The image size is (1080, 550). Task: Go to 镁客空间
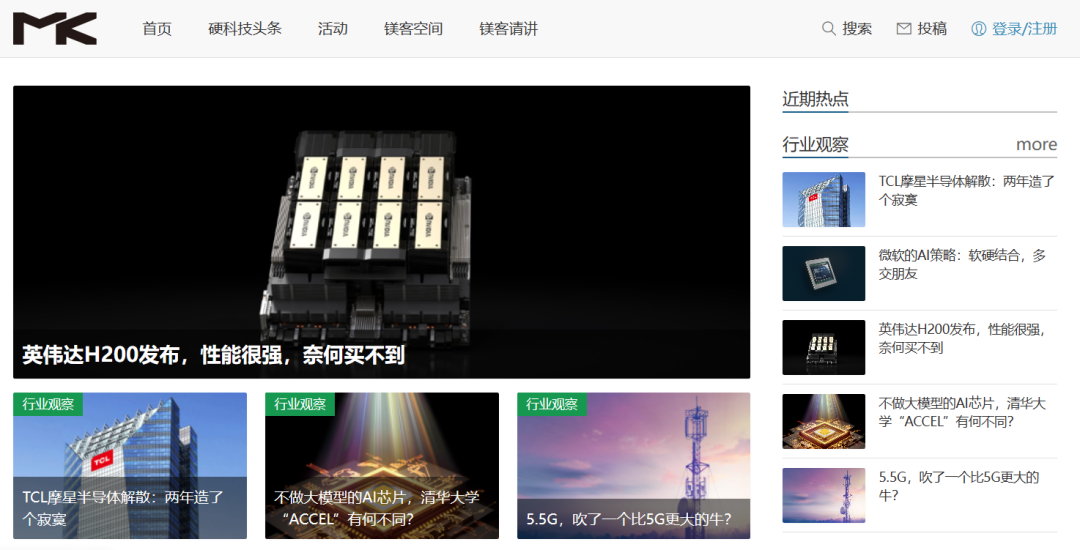coord(413,29)
